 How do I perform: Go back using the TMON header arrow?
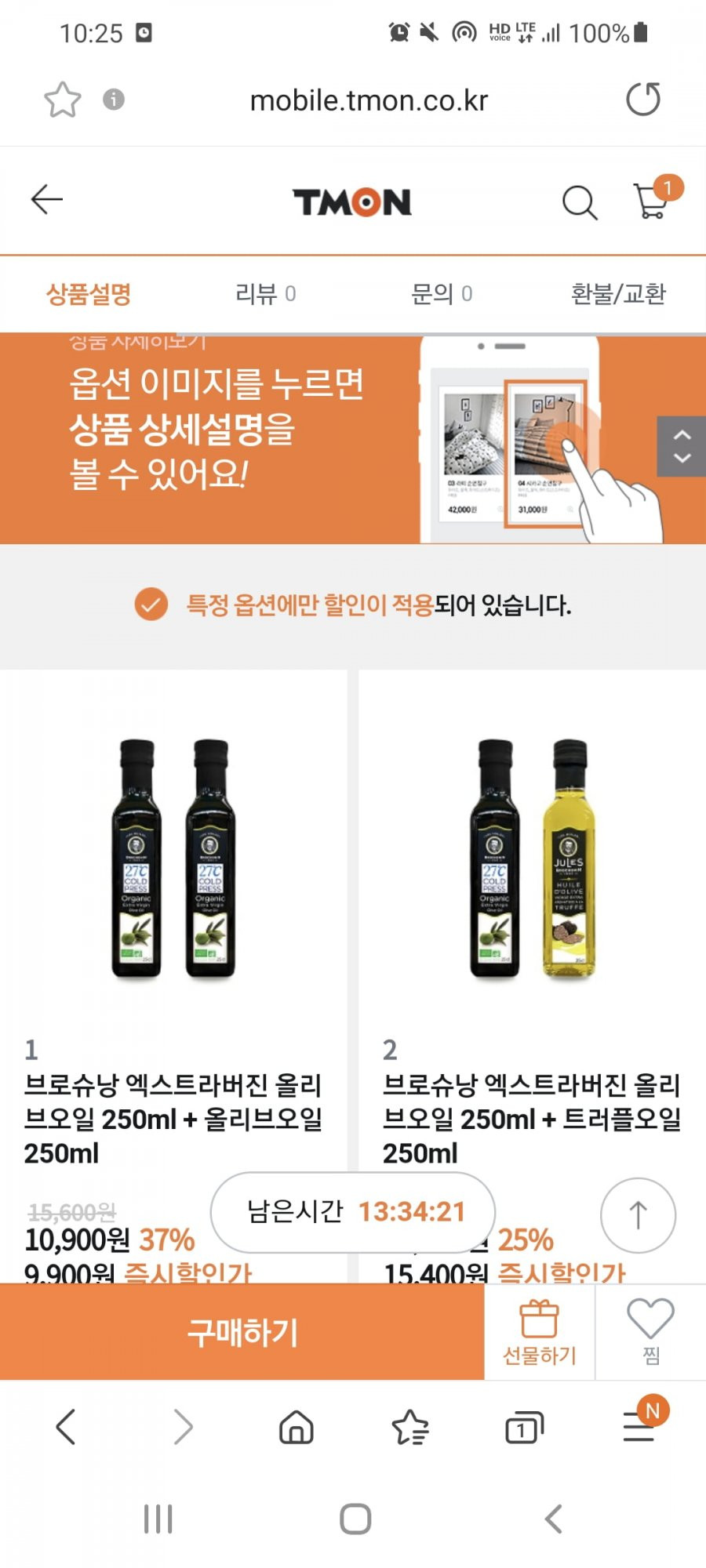pos(47,200)
